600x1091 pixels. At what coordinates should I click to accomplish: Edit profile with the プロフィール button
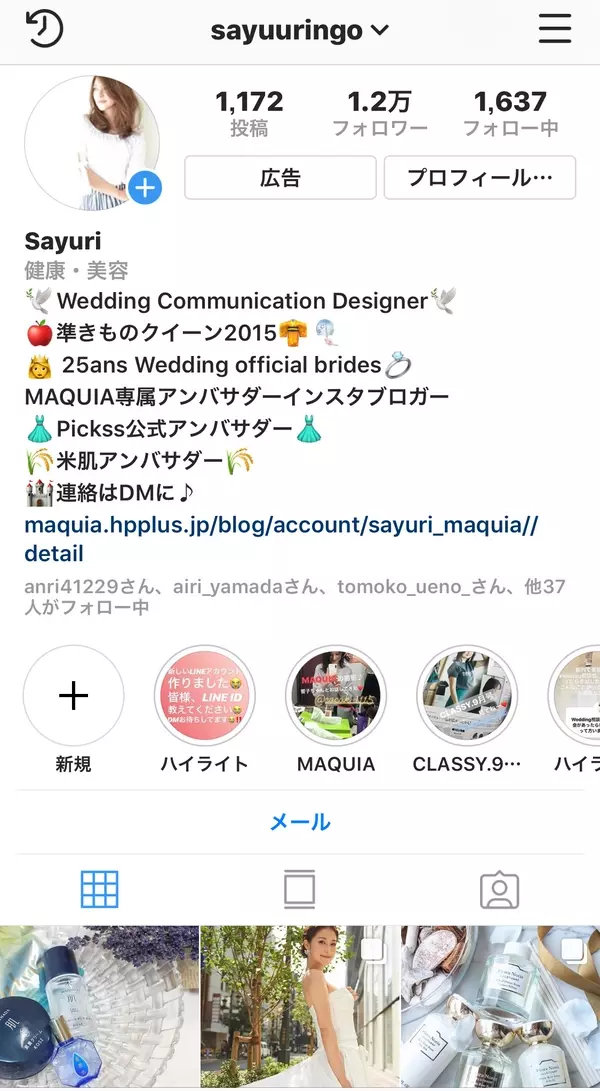pos(480,178)
